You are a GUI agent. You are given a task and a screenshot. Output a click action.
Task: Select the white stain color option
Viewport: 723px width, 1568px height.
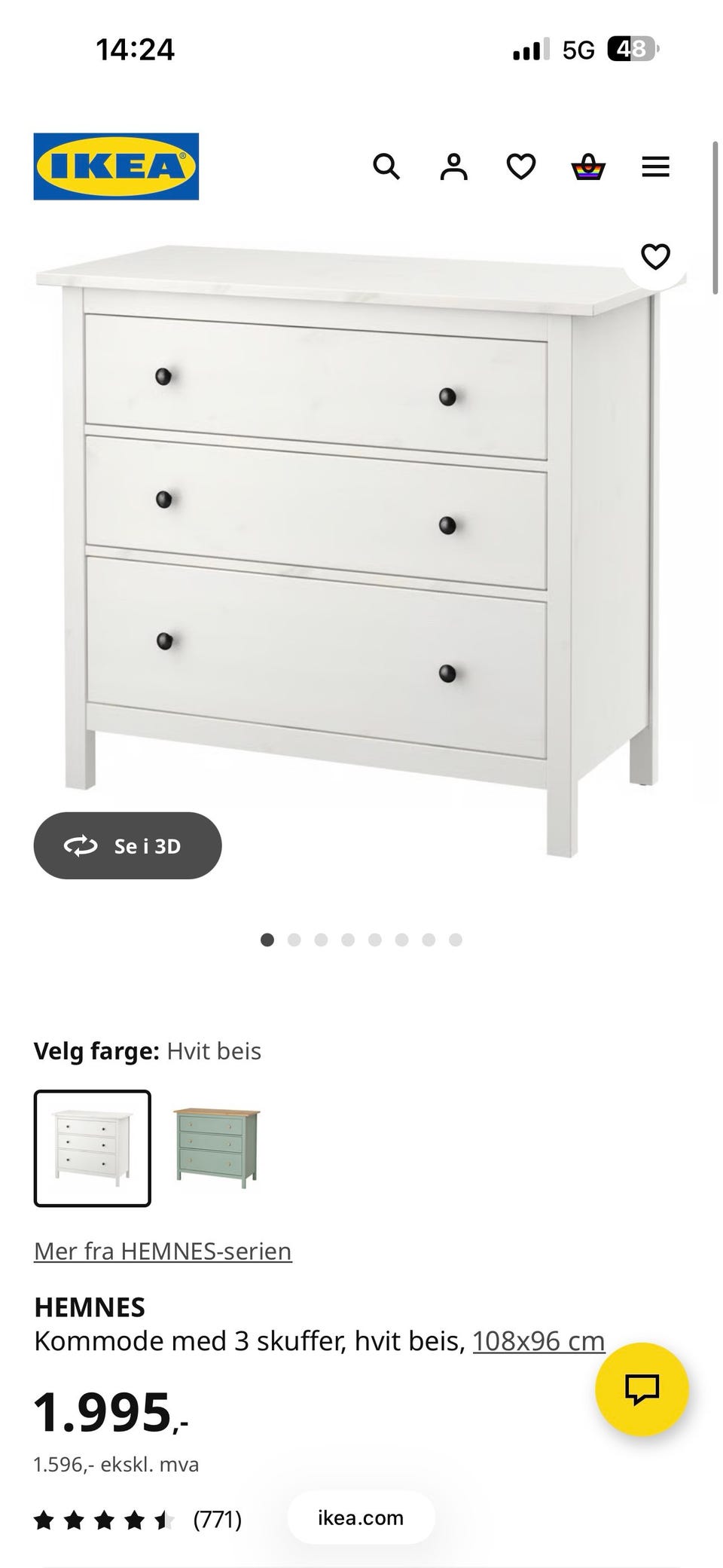click(x=93, y=1148)
